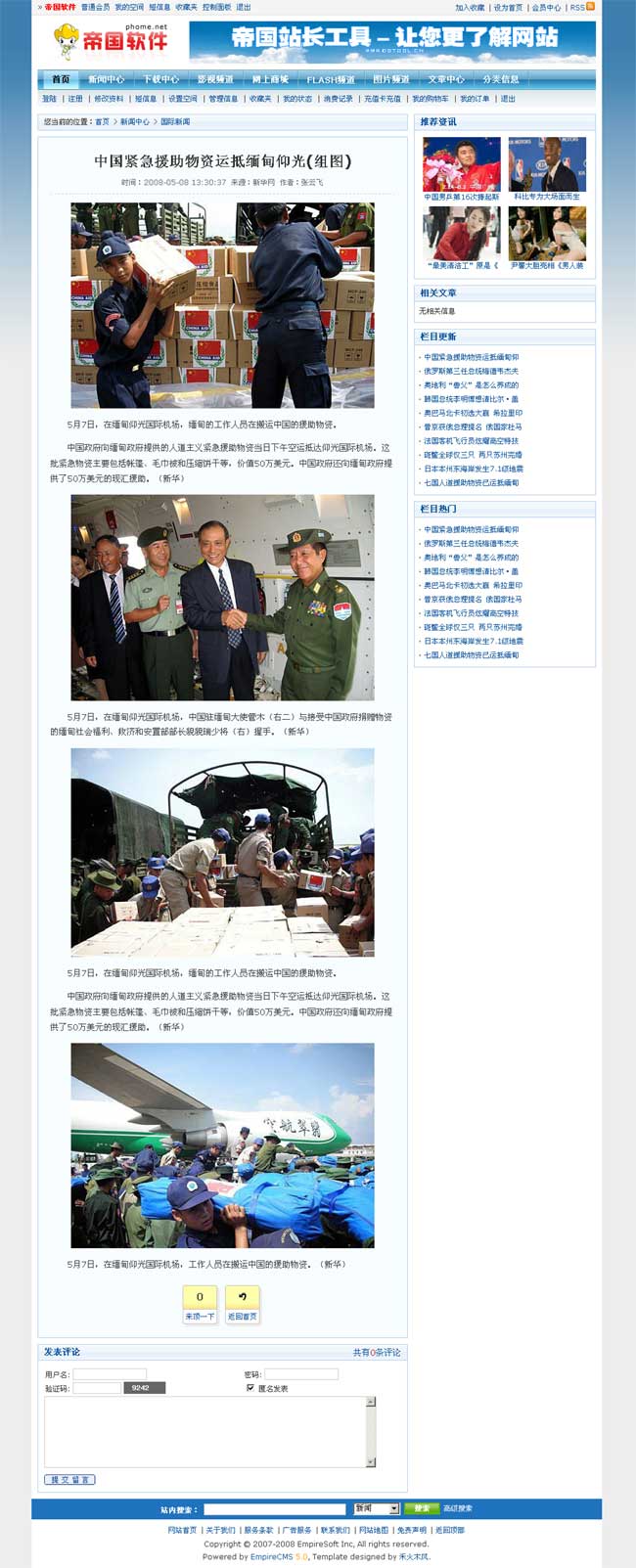Tap the 来顶一下 vote button
Viewport: 636px width, 1568px height.
200,1304
